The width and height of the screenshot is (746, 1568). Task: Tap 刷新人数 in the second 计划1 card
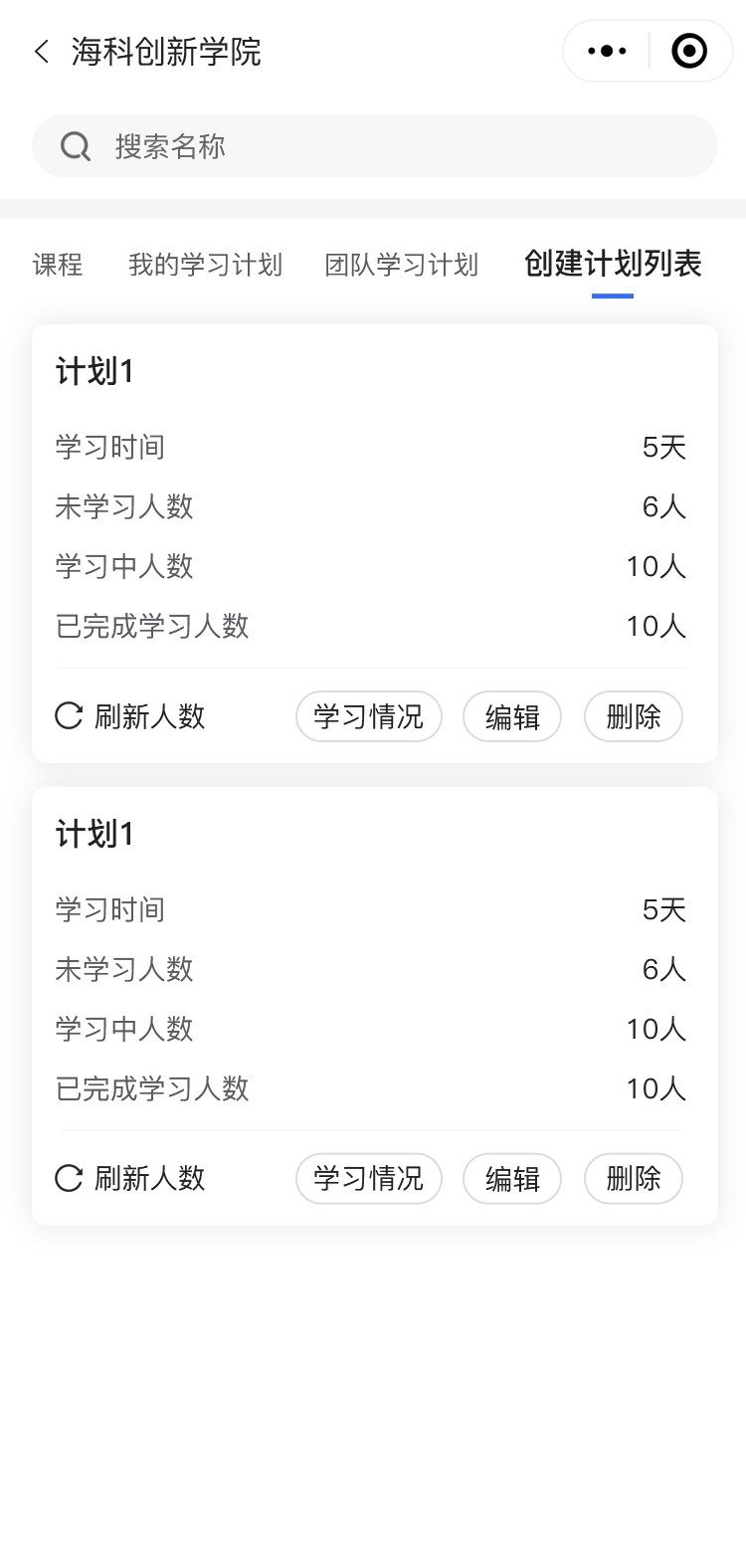130,1179
